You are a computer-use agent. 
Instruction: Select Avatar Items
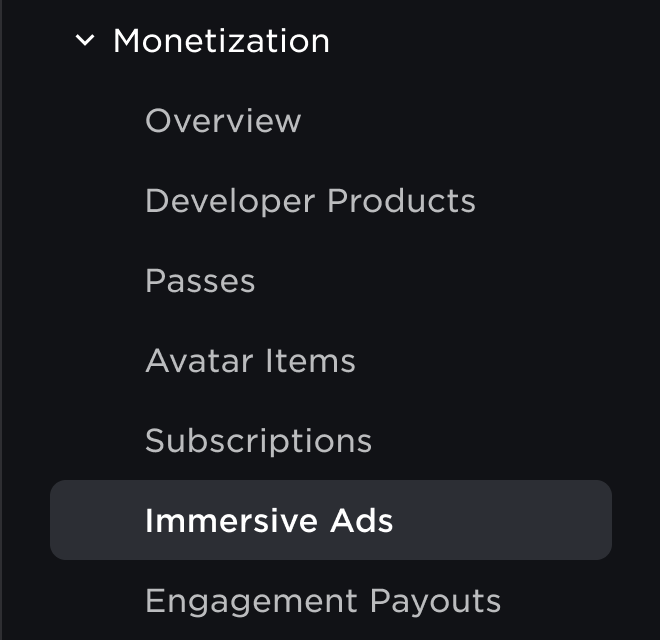pos(250,361)
